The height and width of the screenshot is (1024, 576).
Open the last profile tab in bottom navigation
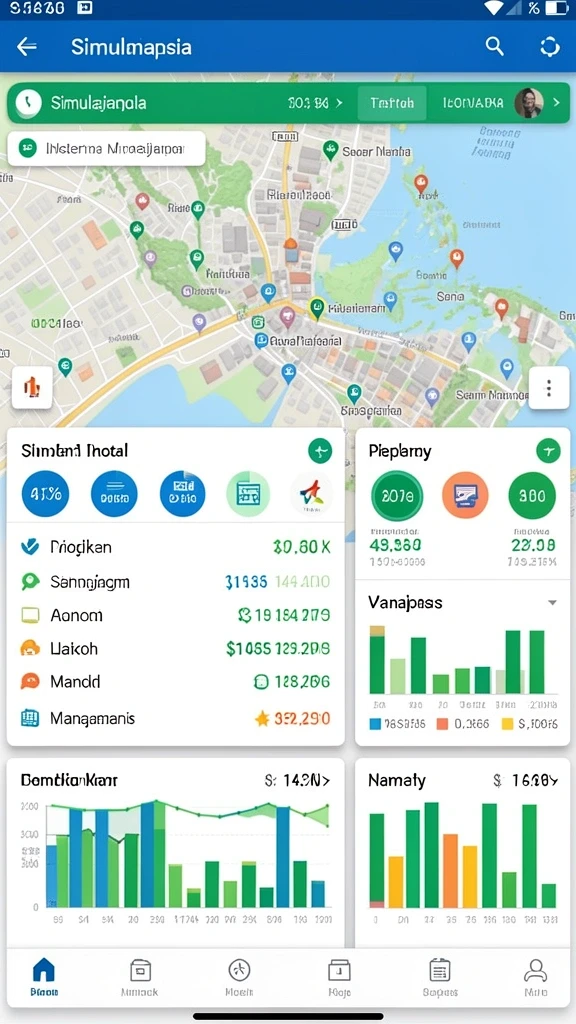[x=535, y=977]
